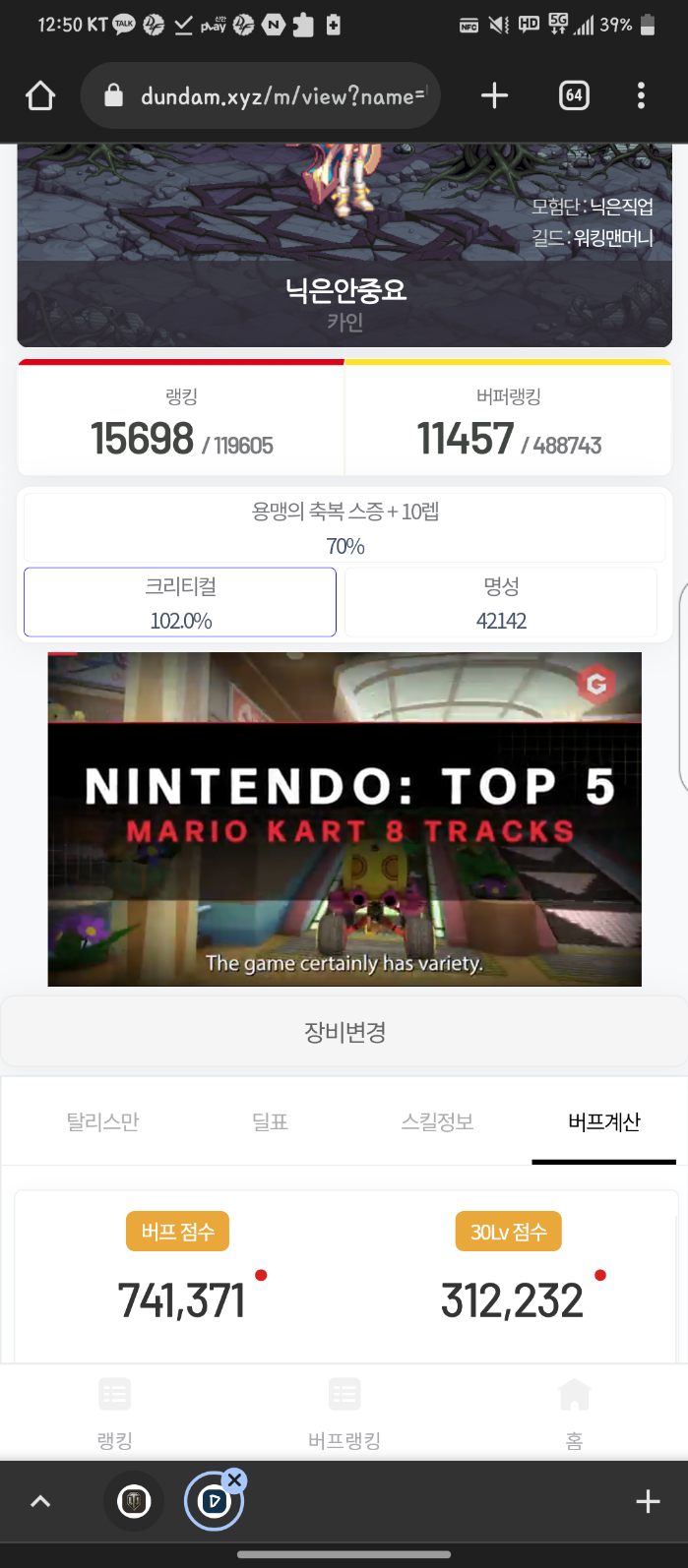This screenshot has height=1568, width=688.
Task: Tap the plus icon in the bottom bar
Action: (x=648, y=1501)
